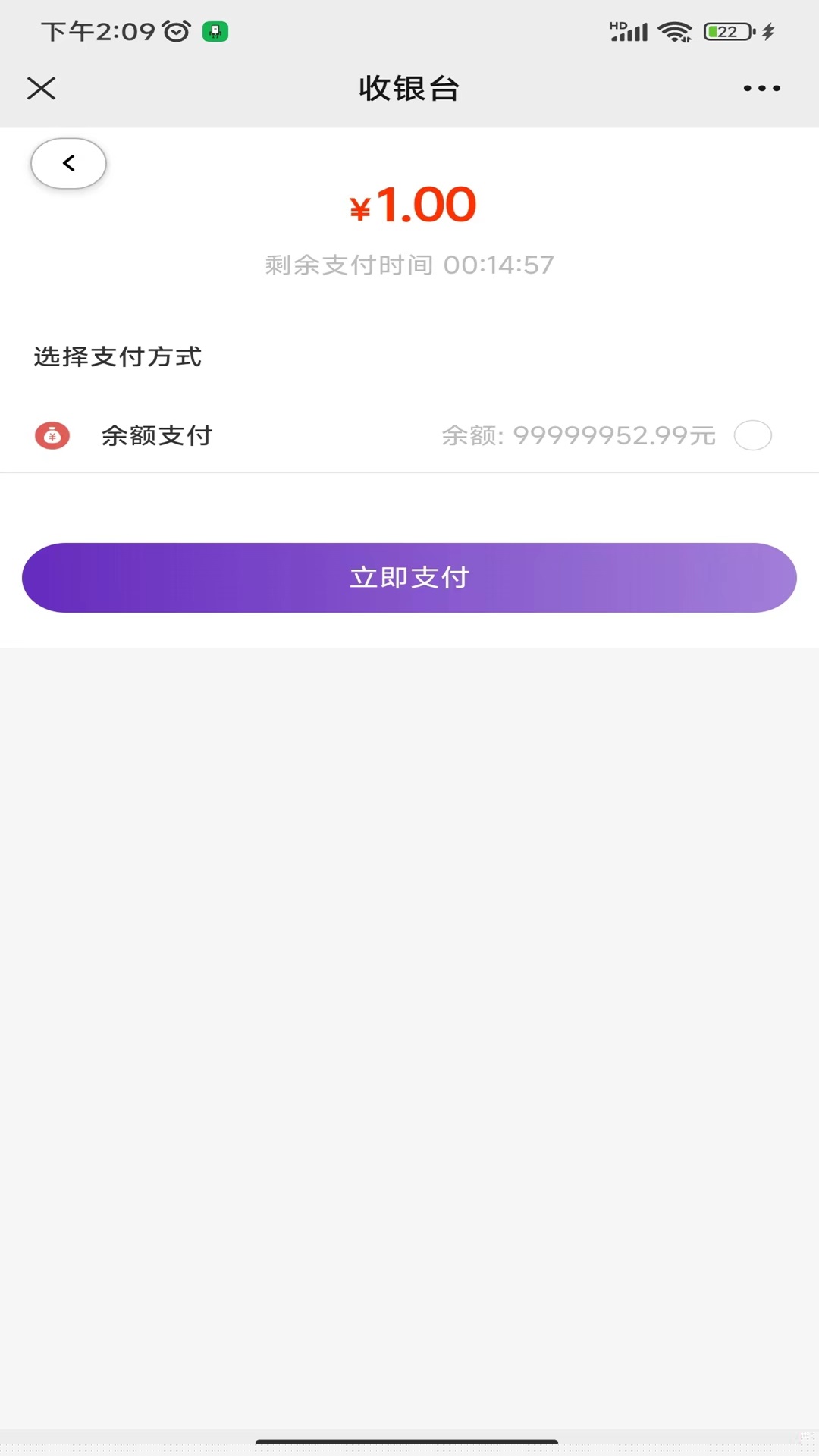The width and height of the screenshot is (819, 1456).
Task: Close the 收银台 cashier page
Action: [42, 88]
